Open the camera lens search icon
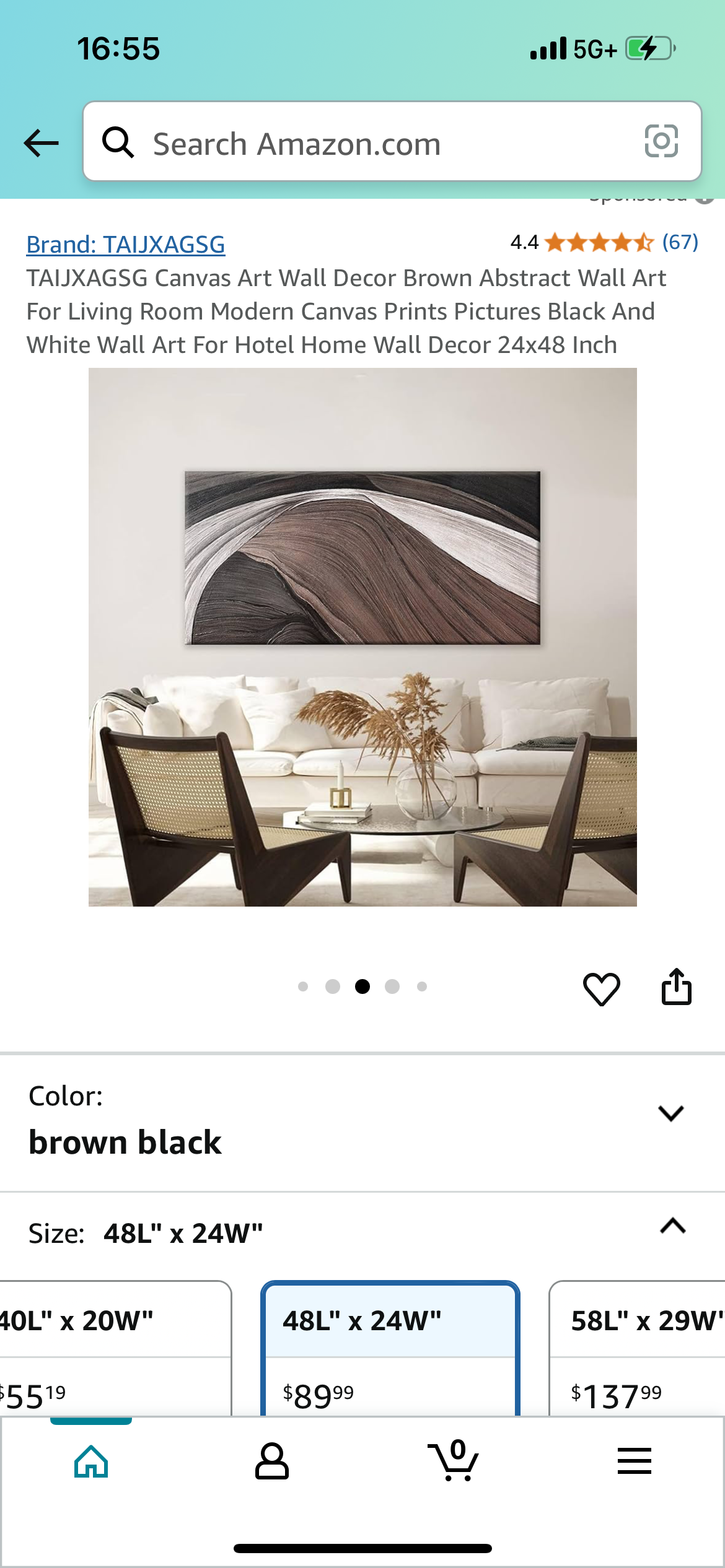The image size is (725, 1568). pyautogui.click(x=661, y=141)
